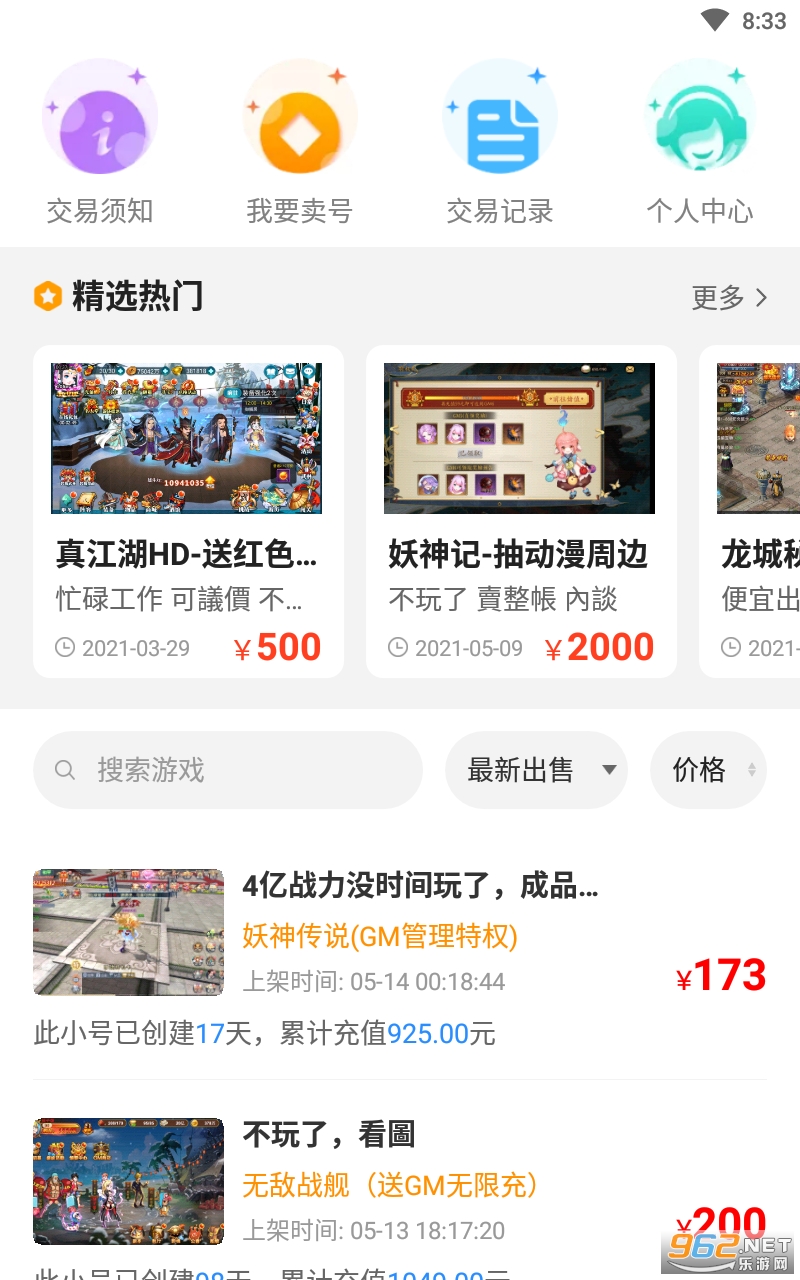The width and height of the screenshot is (800, 1280).
Task: Open 更多 for more hot picks
Action: point(730,297)
